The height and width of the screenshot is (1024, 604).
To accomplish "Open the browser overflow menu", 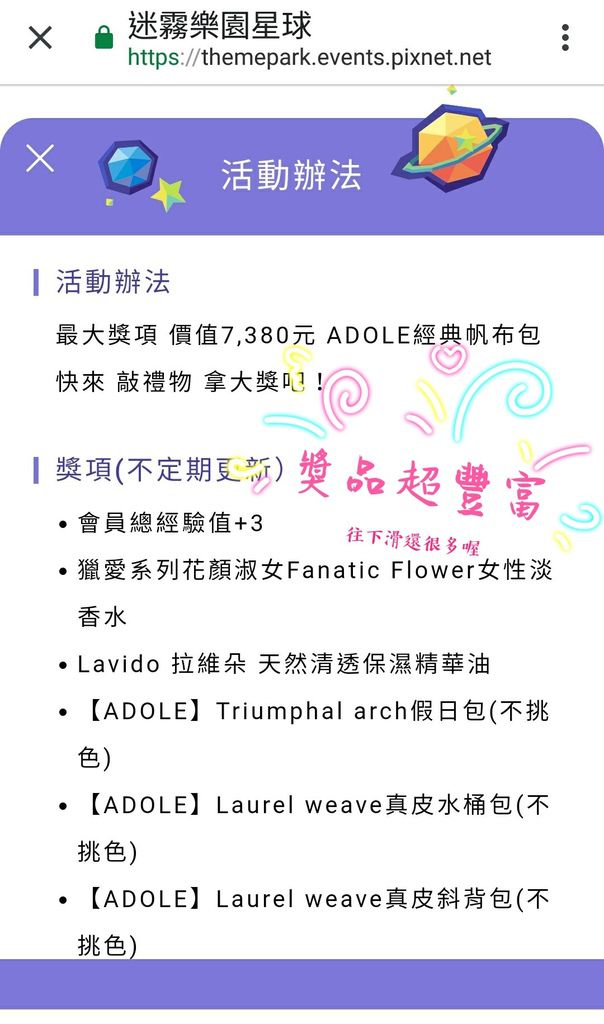I will coord(565,38).
